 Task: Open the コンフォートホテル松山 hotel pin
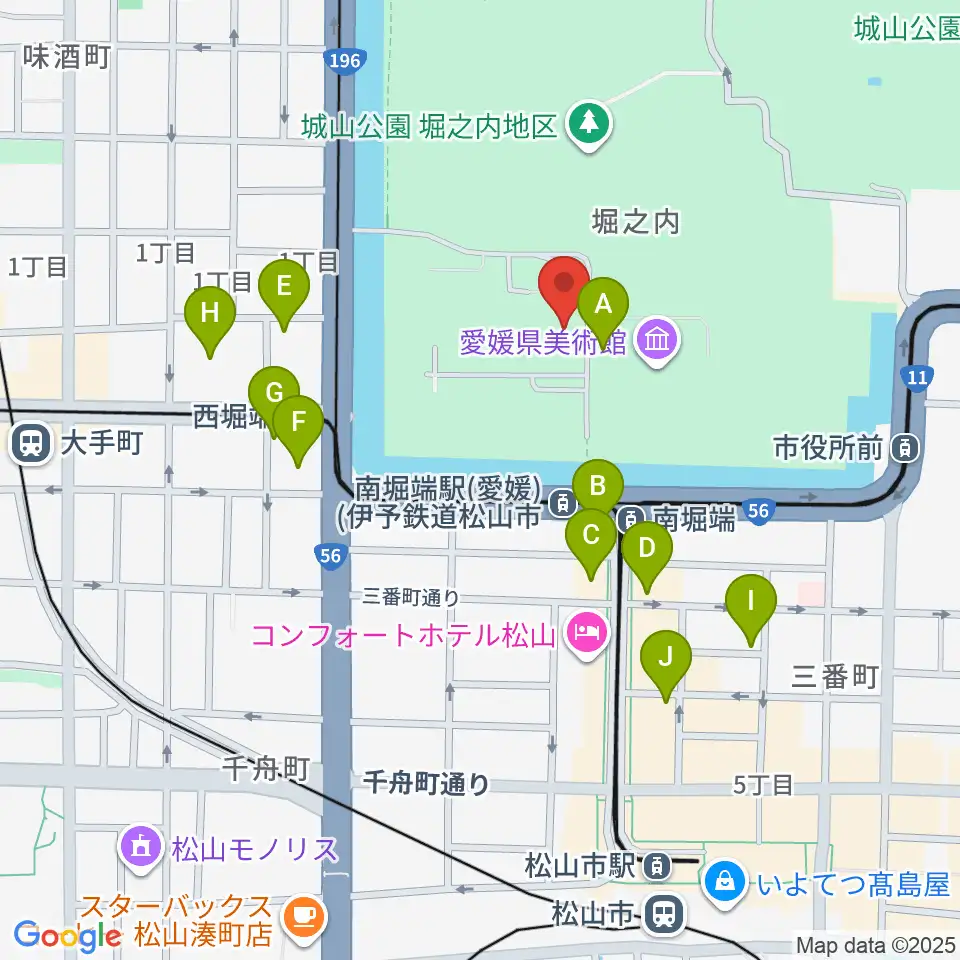[x=587, y=635]
